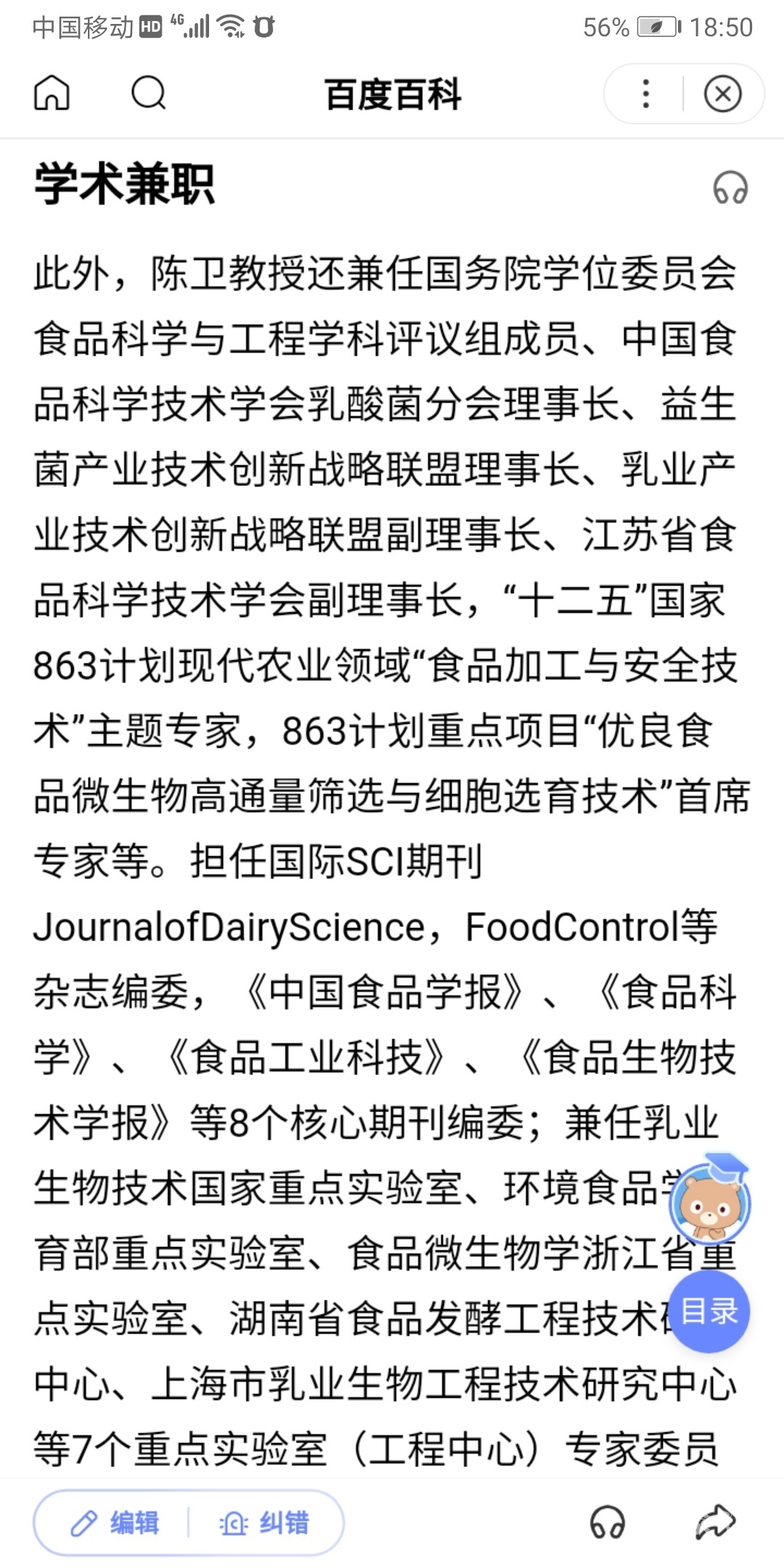Open the 目录 table of contents
This screenshot has height=1568, width=784.
[x=709, y=1312]
